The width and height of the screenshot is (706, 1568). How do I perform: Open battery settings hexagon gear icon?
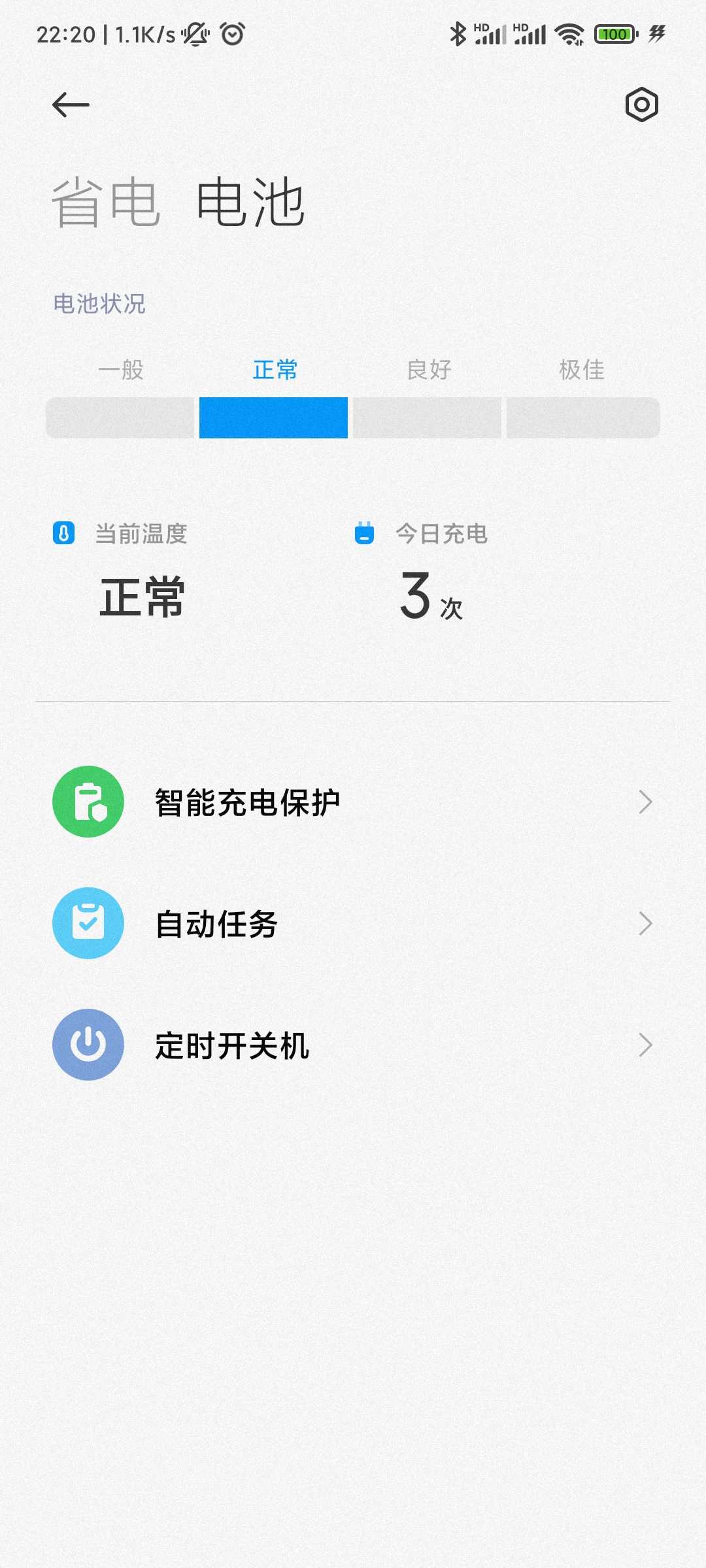click(x=641, y=105)
